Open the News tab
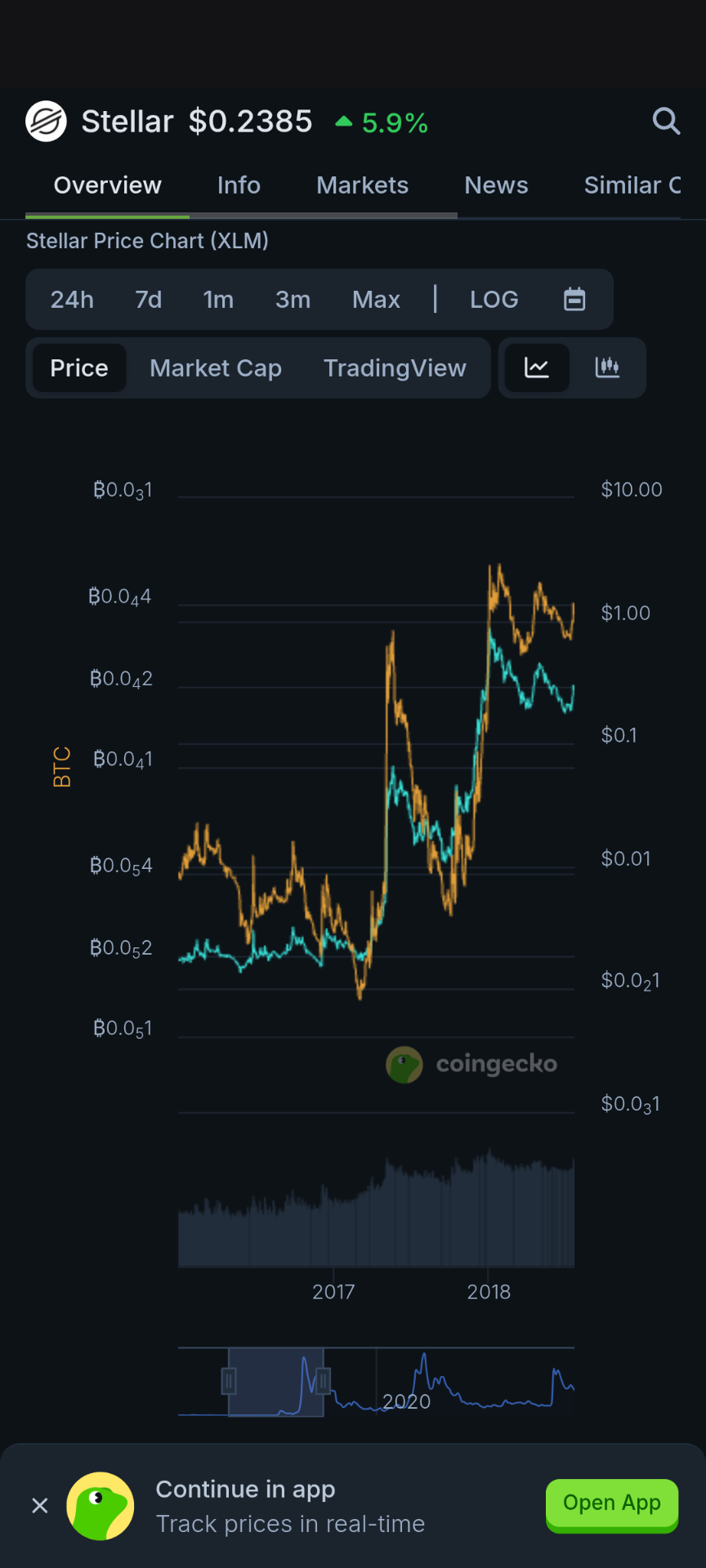 496,185
